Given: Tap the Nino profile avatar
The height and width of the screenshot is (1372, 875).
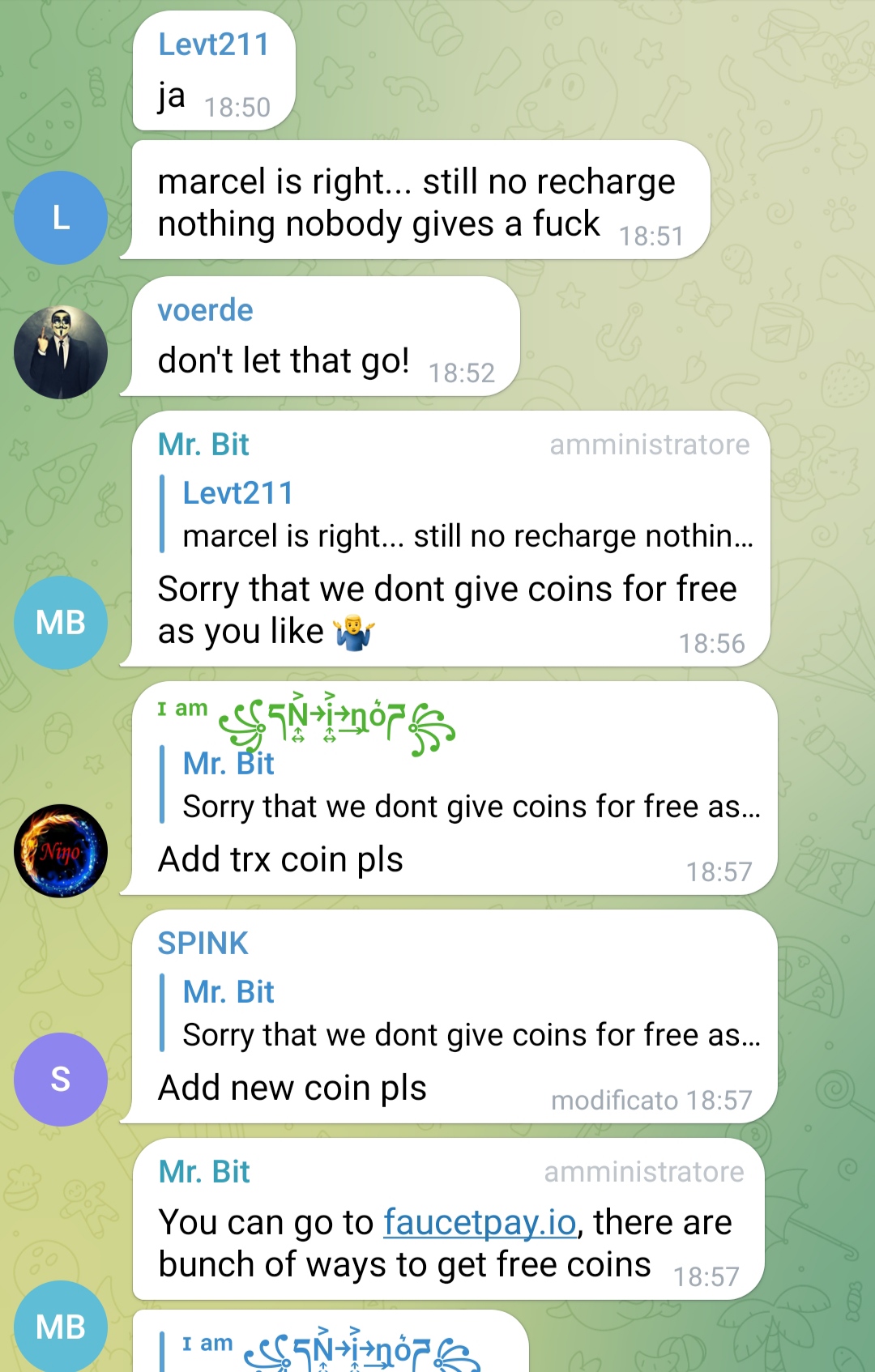Looking at the screenshot, I should coord(61,850).
